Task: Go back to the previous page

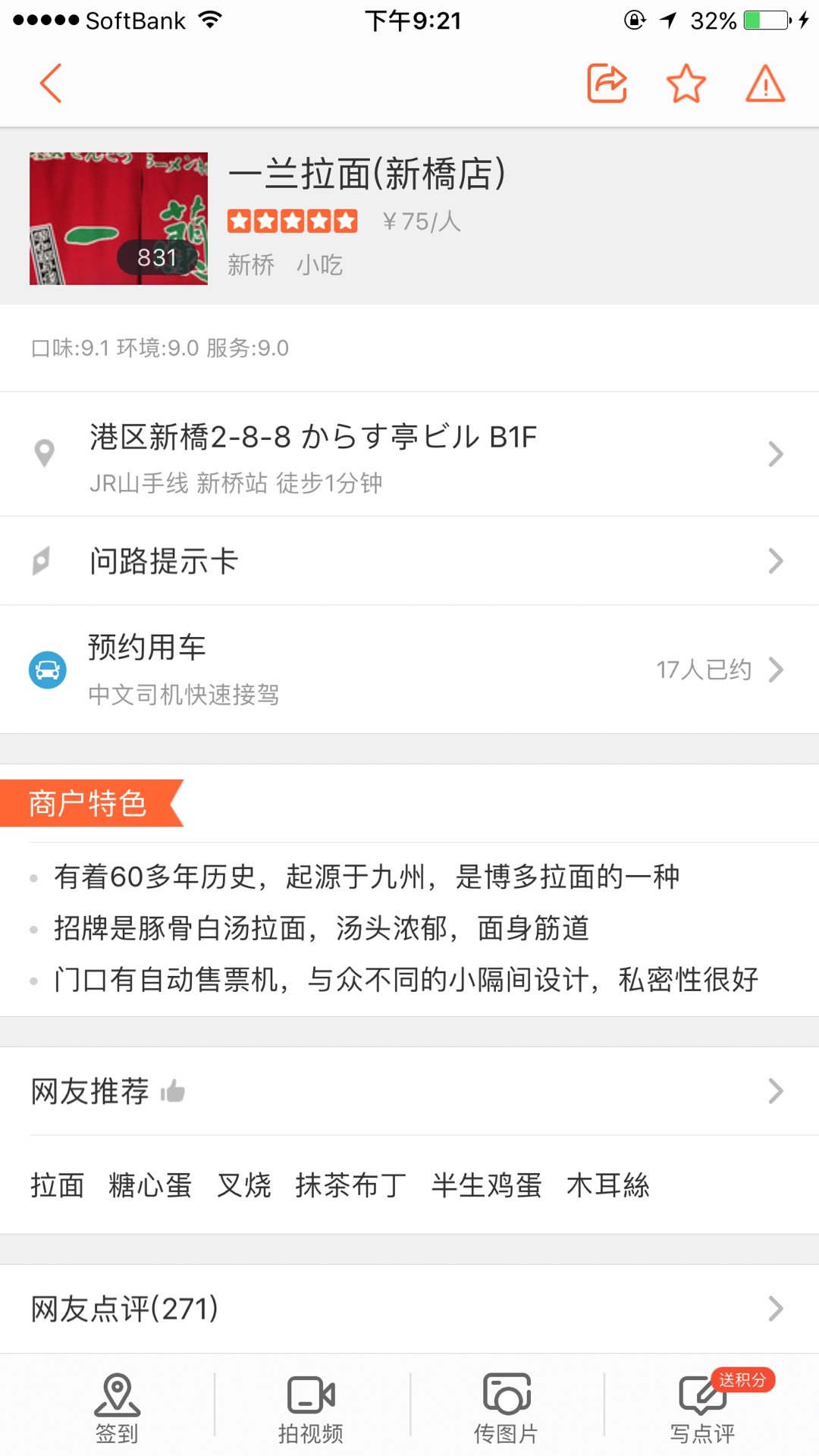Action: (x=50, y=83)
